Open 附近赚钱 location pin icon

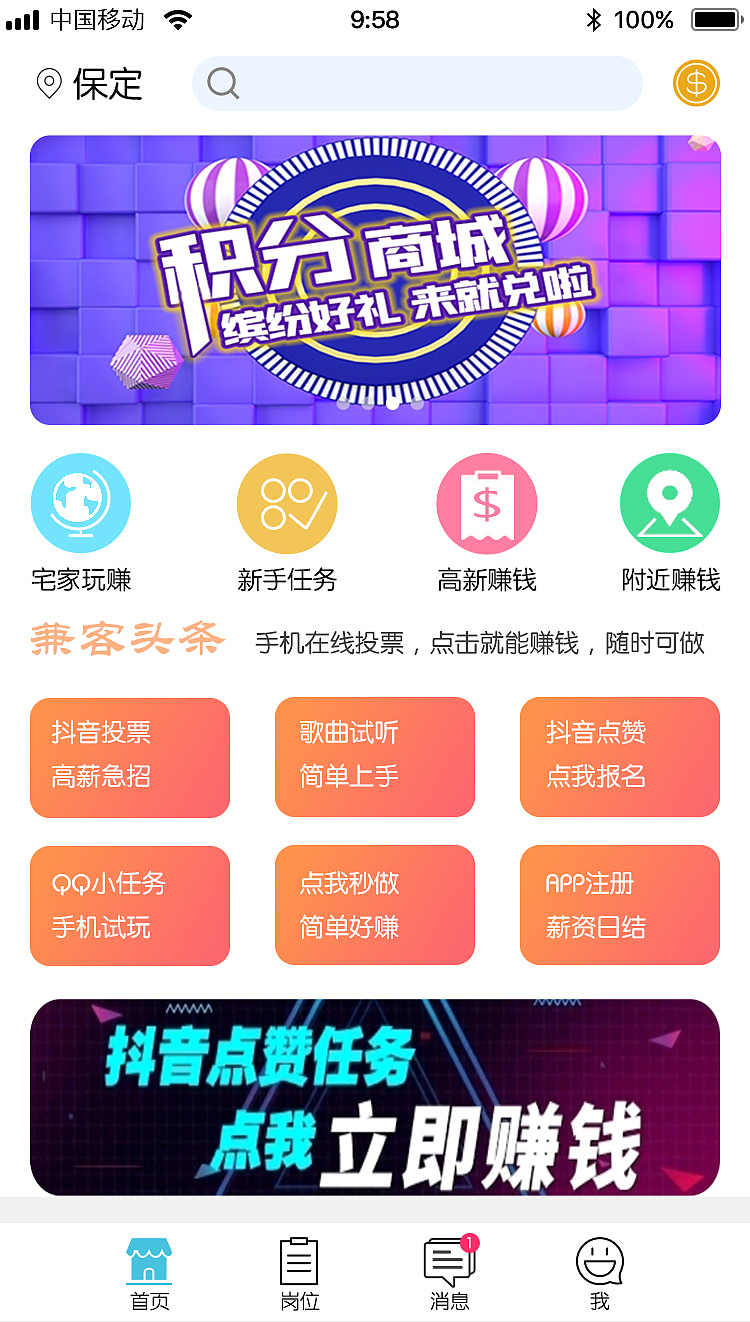(670, 503)
